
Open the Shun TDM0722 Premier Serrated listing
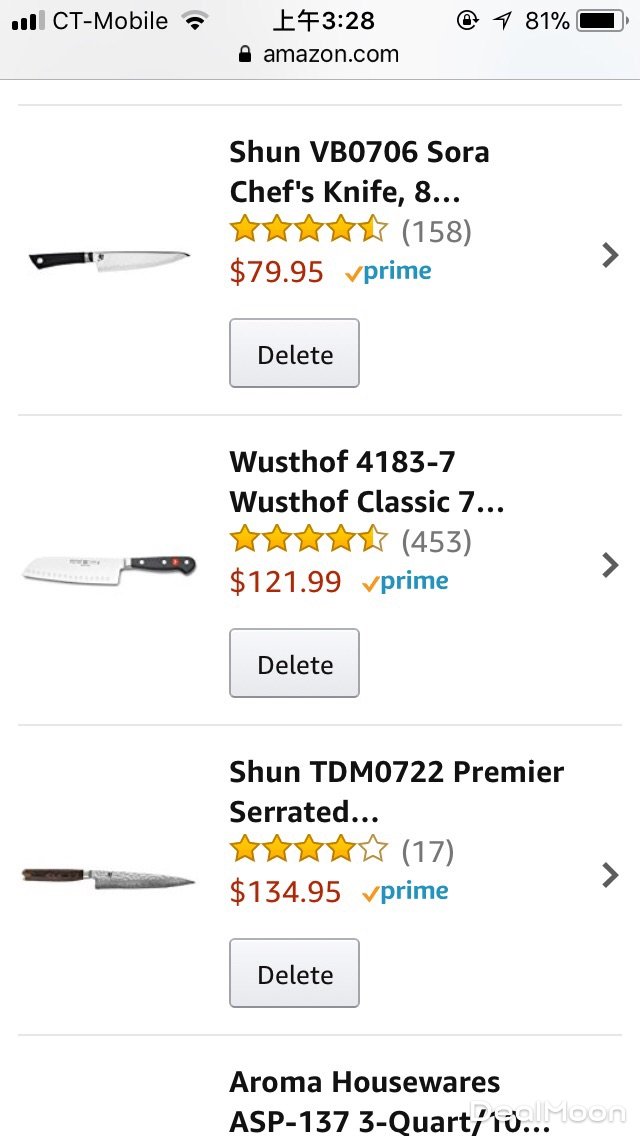[x=396, y=791]
